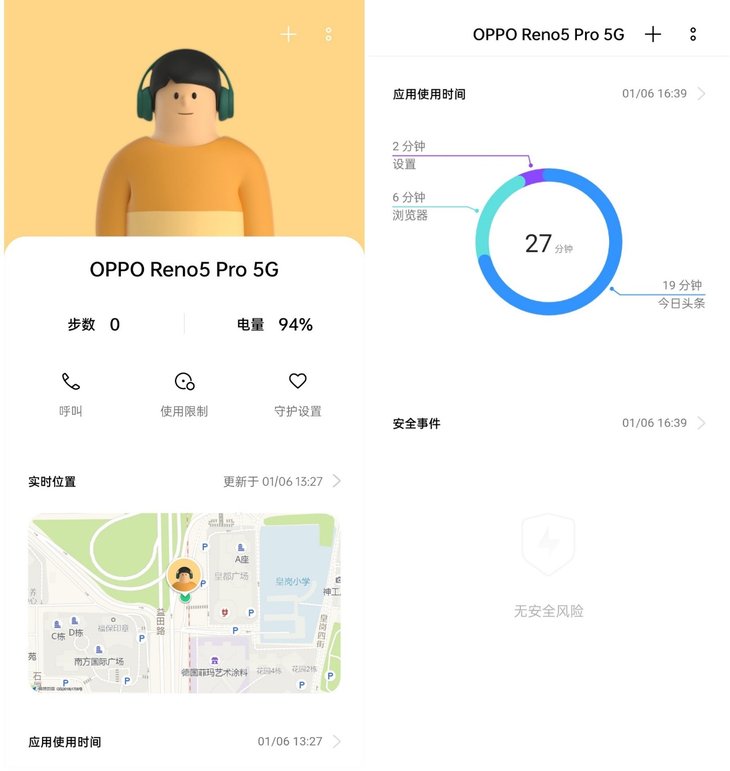This screenshot has height=771, width=730.
Task: Open 应用使用时间 row dated 01/06 16:39
Action: (x=548, y=94)
